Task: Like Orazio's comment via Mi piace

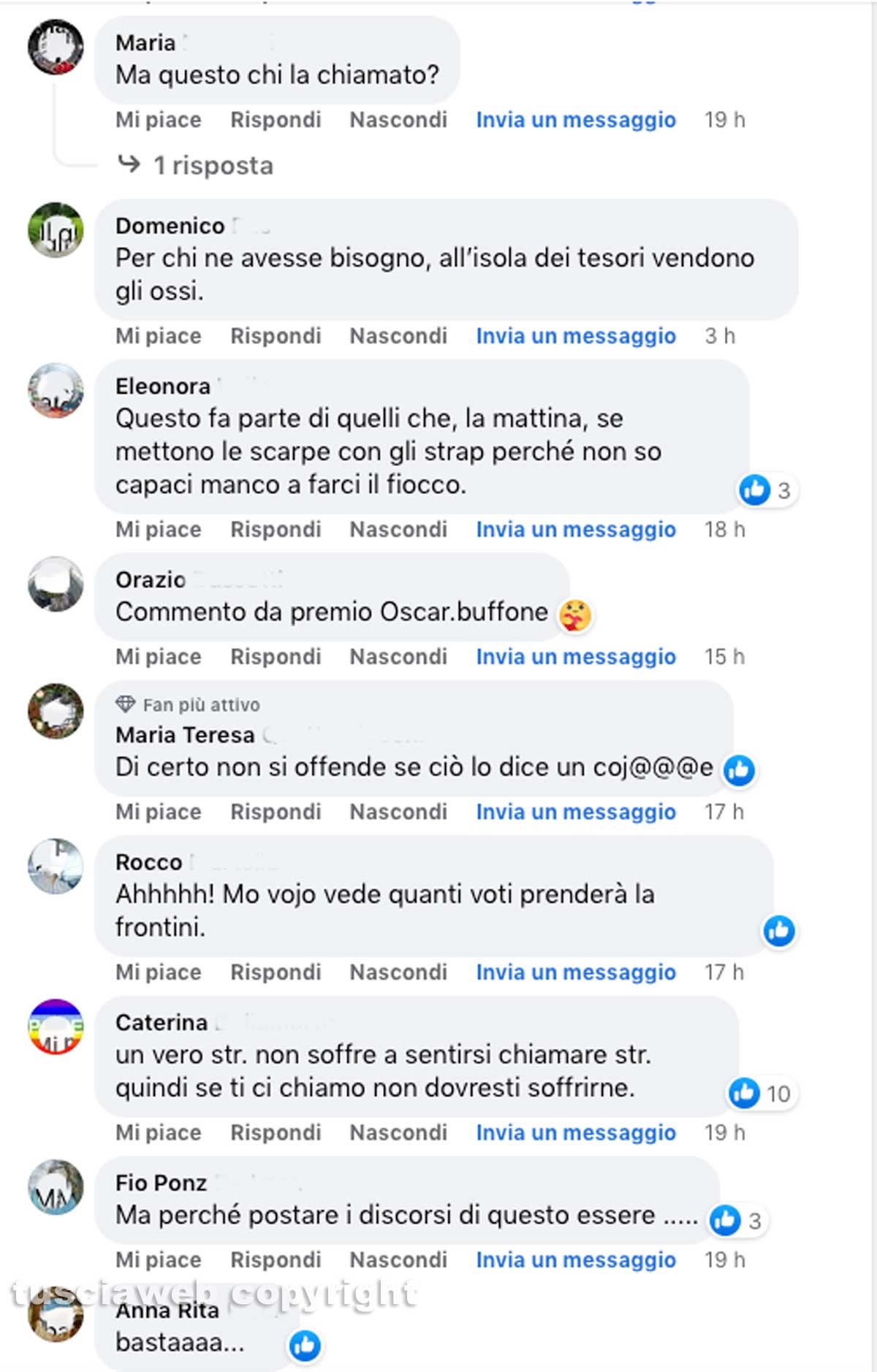Action: click(158, 657)
